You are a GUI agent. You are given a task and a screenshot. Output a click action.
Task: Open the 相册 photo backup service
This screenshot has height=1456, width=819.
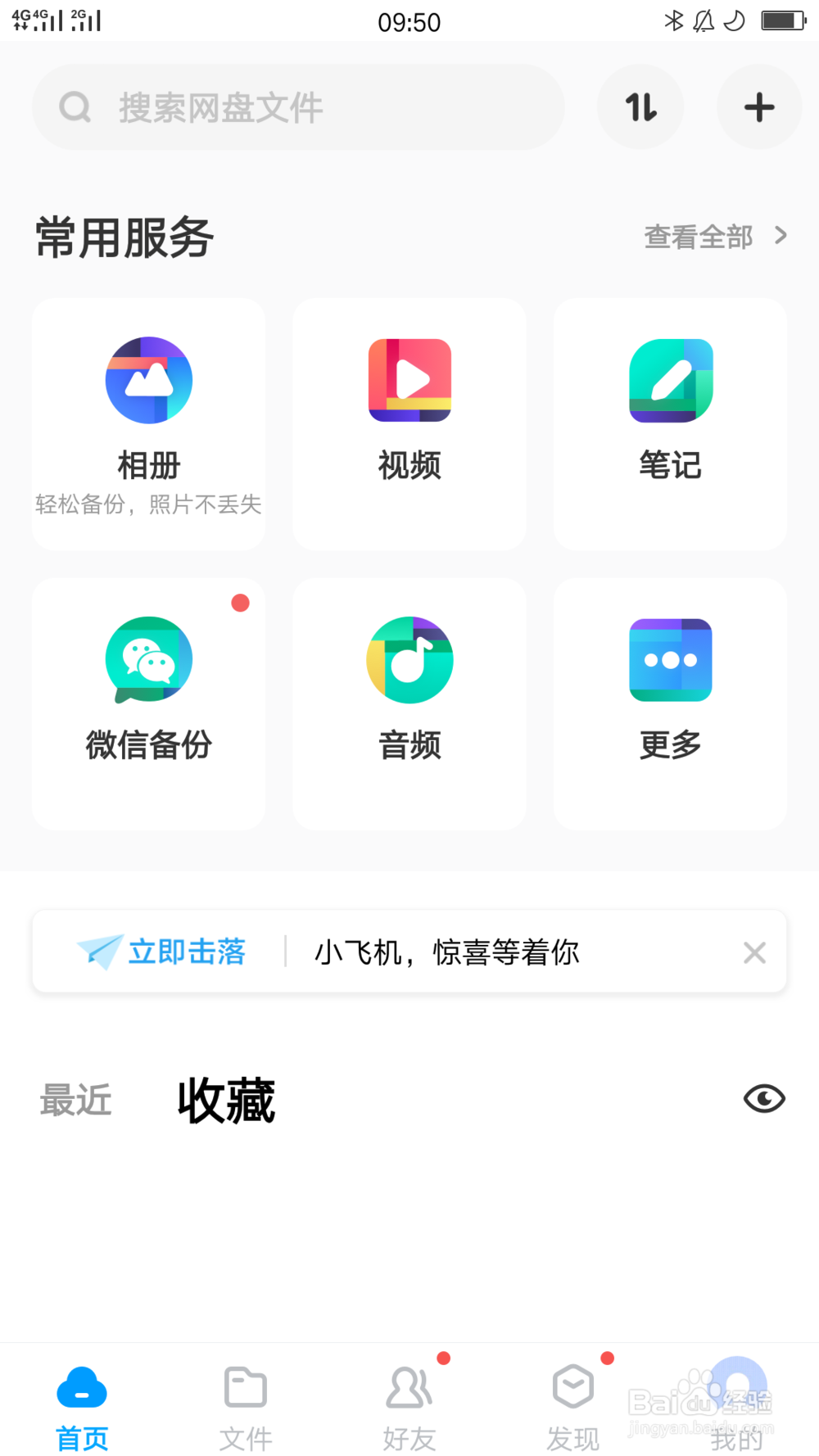pyautogui.click(x=148, y=409)
